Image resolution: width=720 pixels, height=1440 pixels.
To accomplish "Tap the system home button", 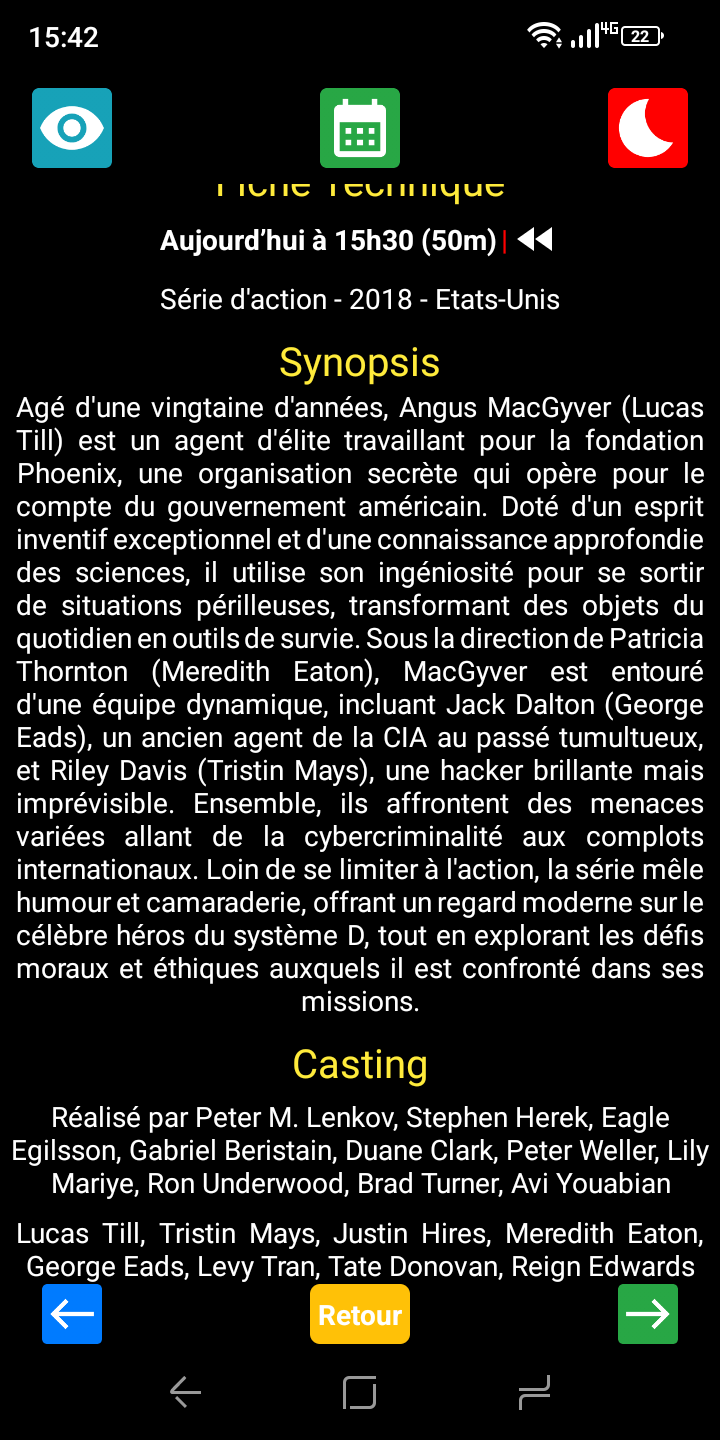I will [x=360, y=1392].
